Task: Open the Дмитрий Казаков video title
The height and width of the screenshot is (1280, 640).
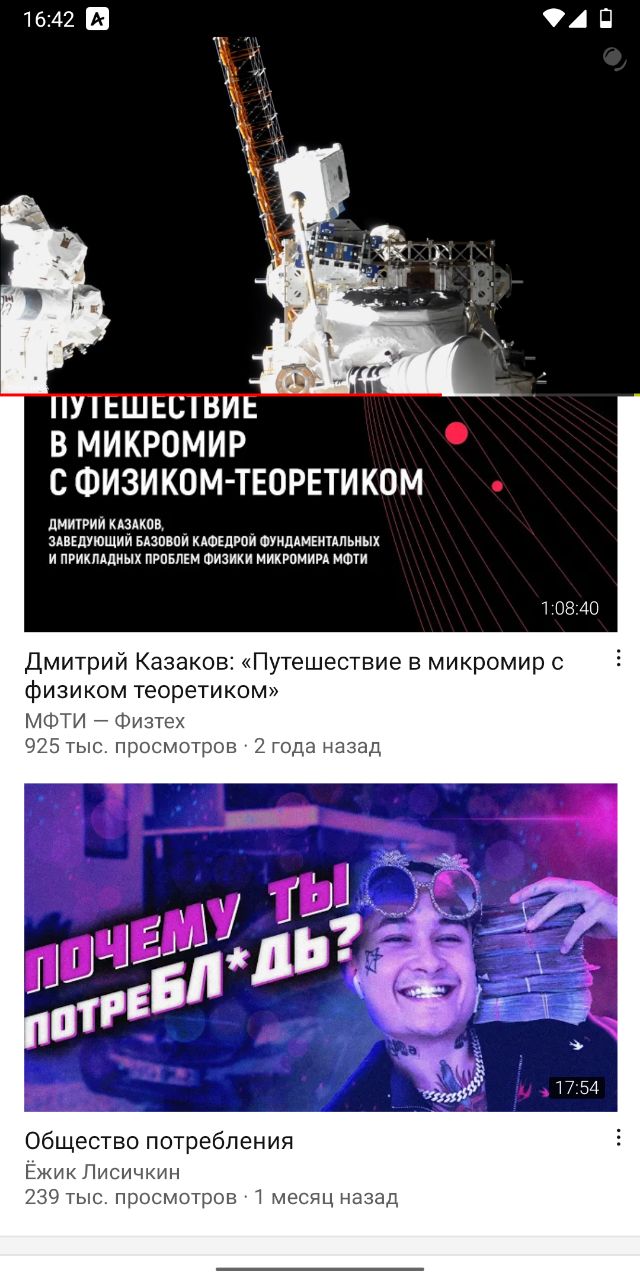Action: (x=294, y=676)
